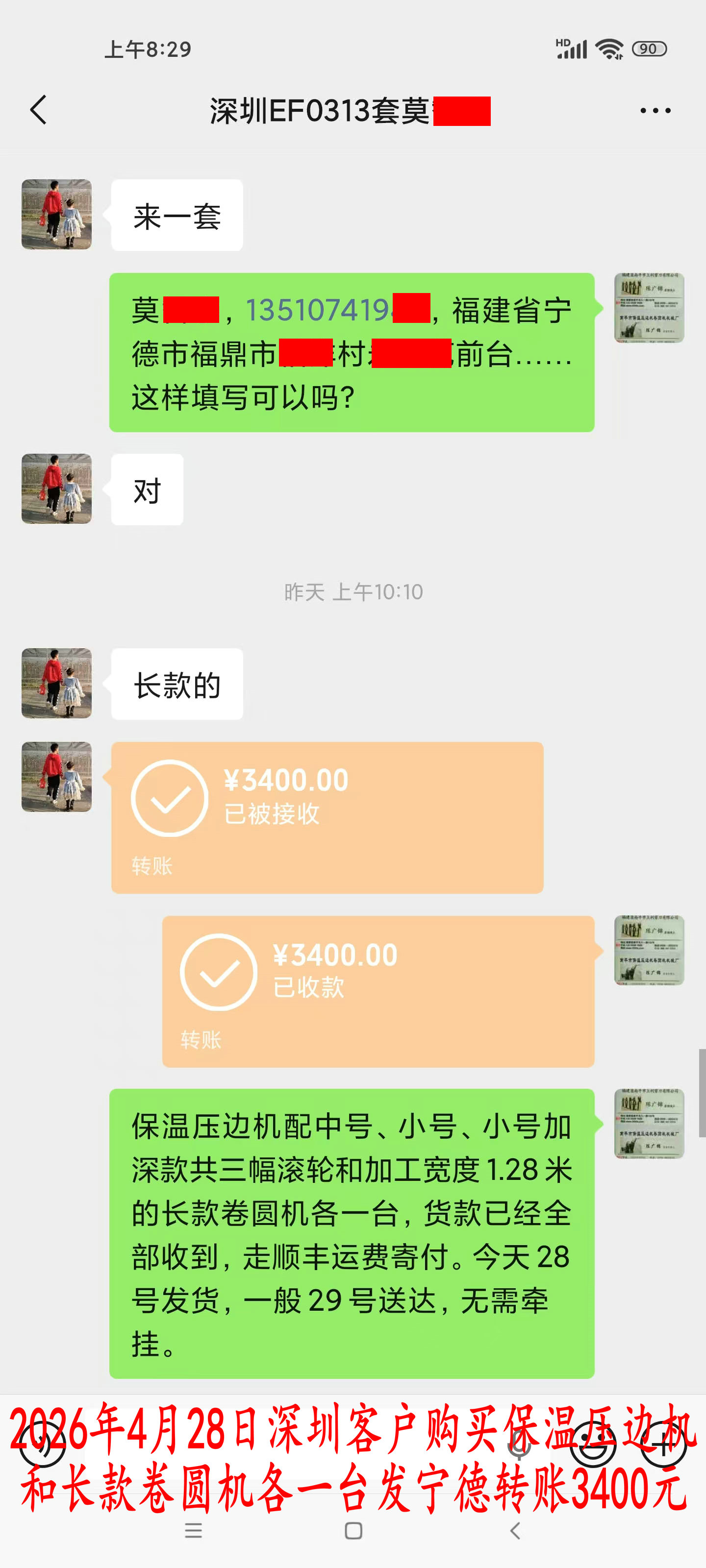Tap the battery indicator showing 90
Screen dimensions: 706x1568
(x=649, y=48)
